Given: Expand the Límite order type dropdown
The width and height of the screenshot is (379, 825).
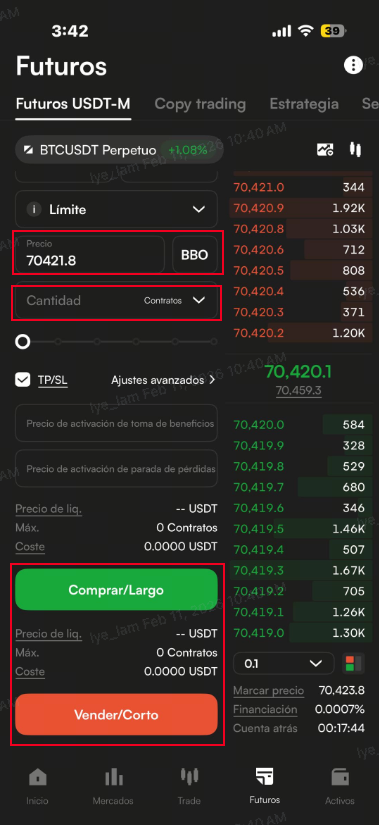Looking at the screenshot, I should pos(116,209).
